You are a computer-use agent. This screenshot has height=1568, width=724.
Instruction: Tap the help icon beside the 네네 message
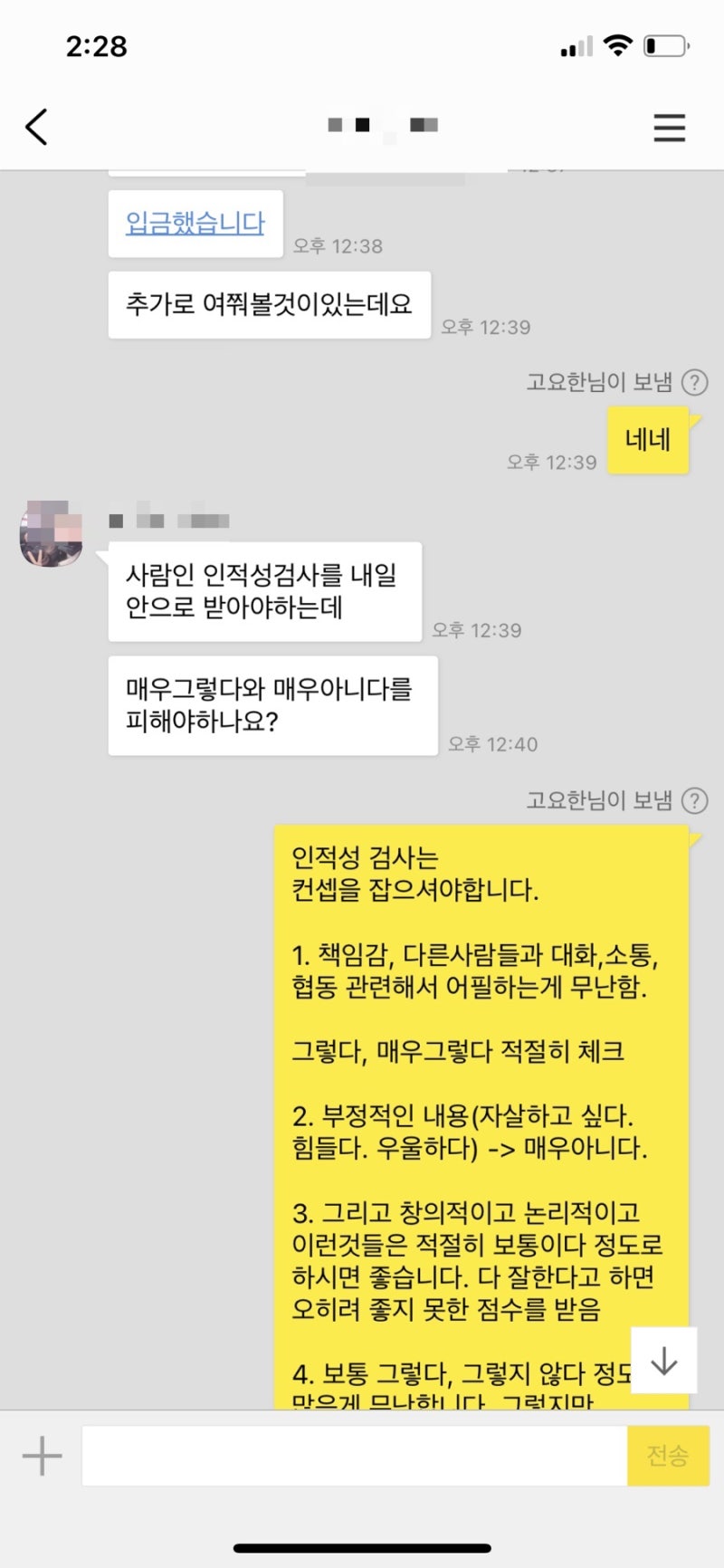click(x=694, y=383)
